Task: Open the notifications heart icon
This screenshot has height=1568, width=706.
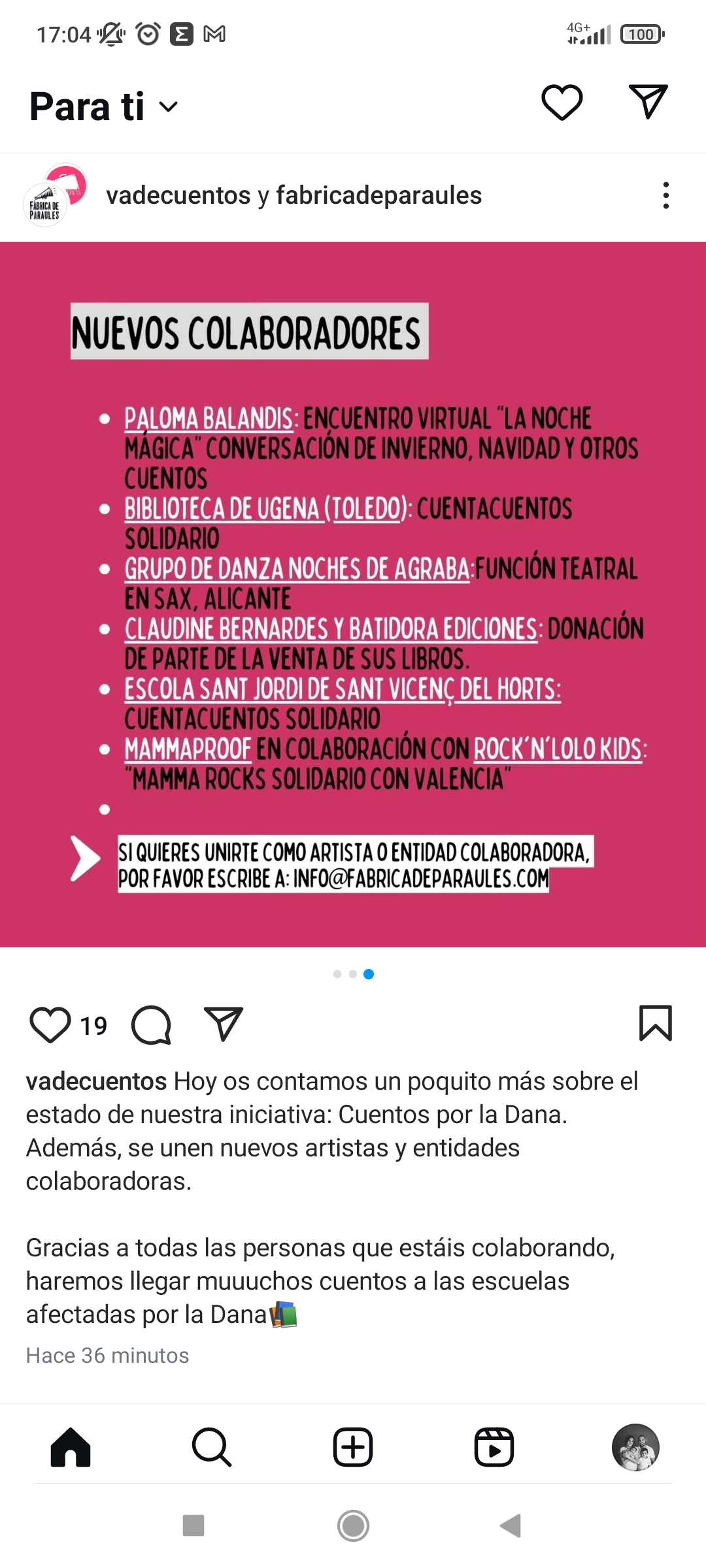Action: pos(562,103)
